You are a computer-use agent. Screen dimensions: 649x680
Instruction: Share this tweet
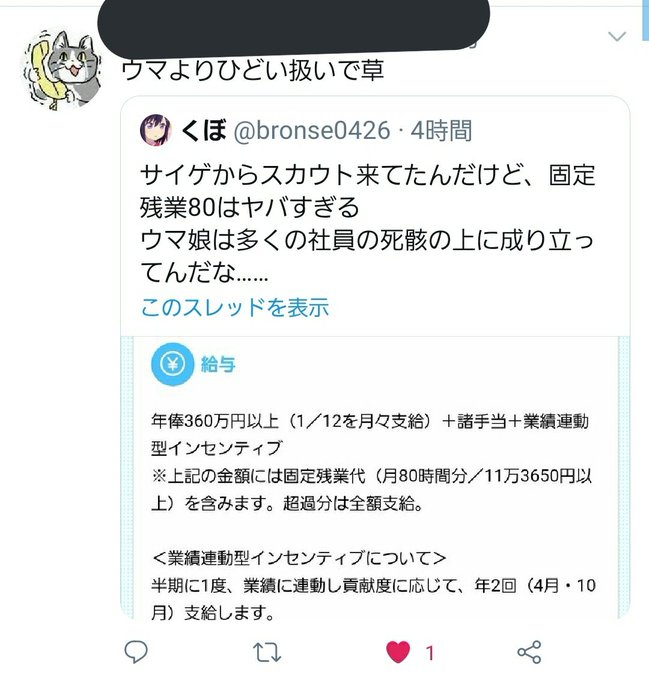pyautogui.click(x=529, y=653)
